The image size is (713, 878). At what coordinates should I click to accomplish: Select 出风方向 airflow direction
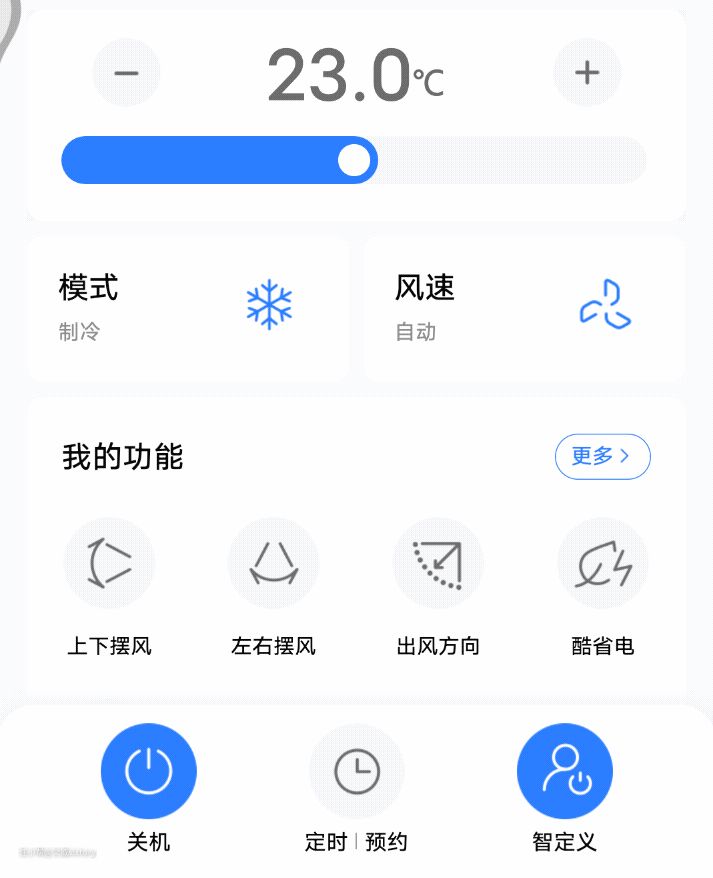pos(438,564)
